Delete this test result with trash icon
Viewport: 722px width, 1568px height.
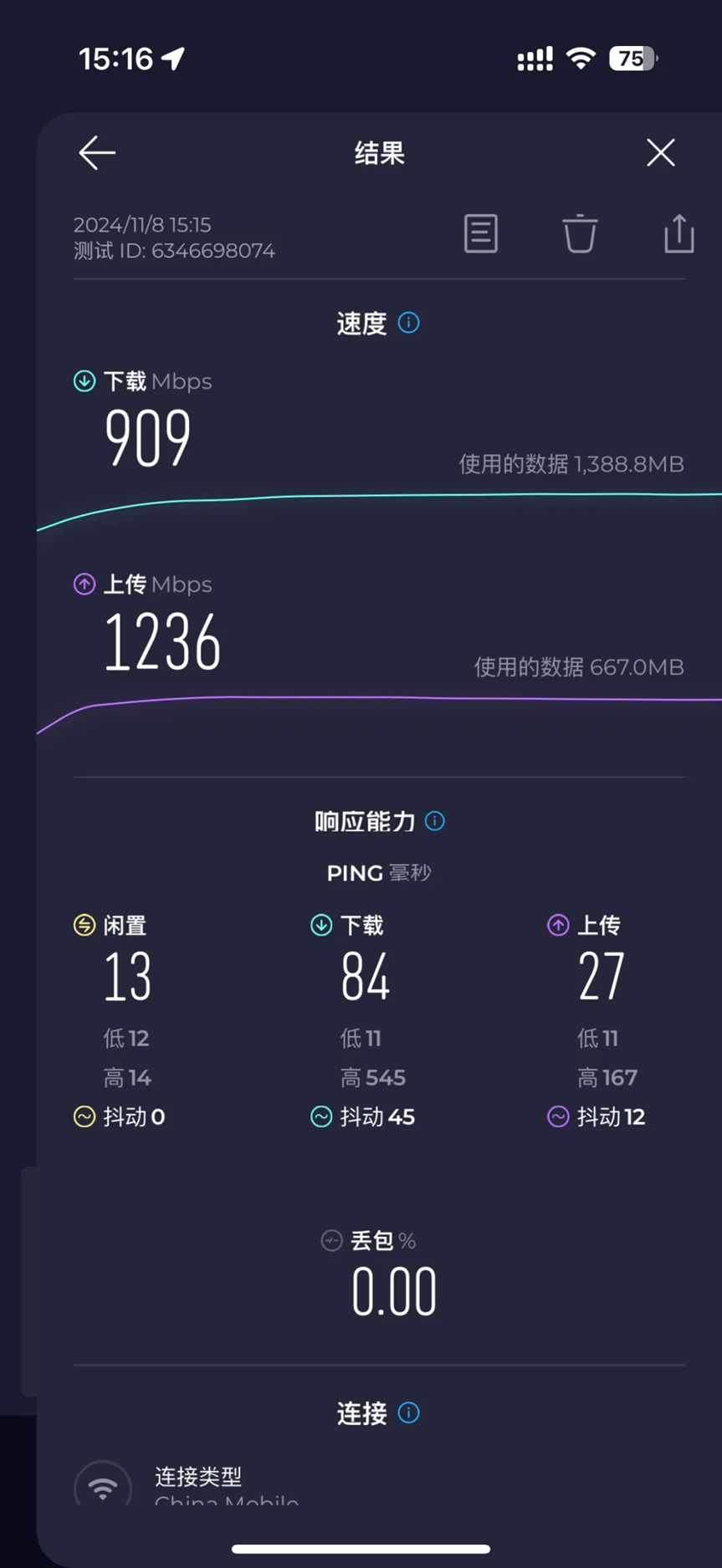coord(580,233)
